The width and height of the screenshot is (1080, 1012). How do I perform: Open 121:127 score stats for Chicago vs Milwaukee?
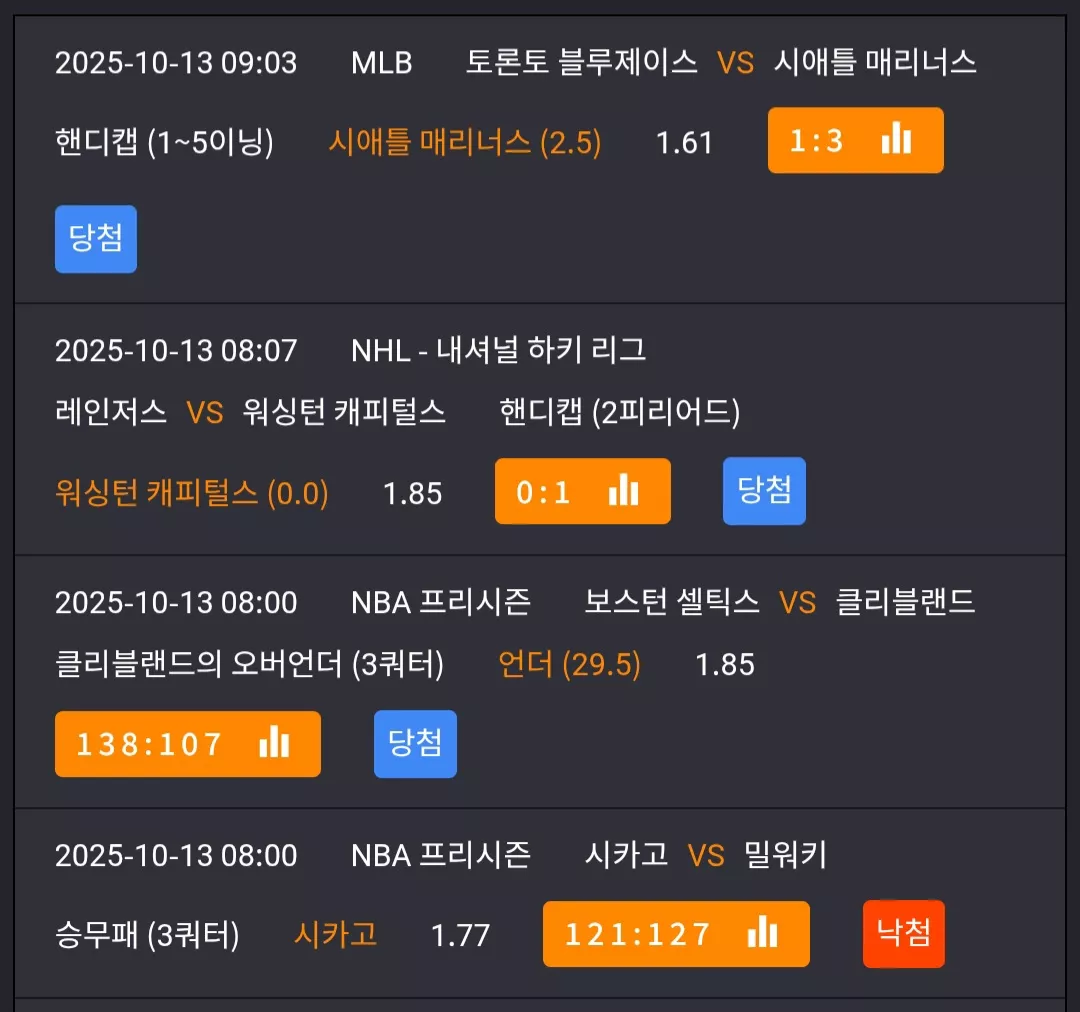(x=676, y=934)
